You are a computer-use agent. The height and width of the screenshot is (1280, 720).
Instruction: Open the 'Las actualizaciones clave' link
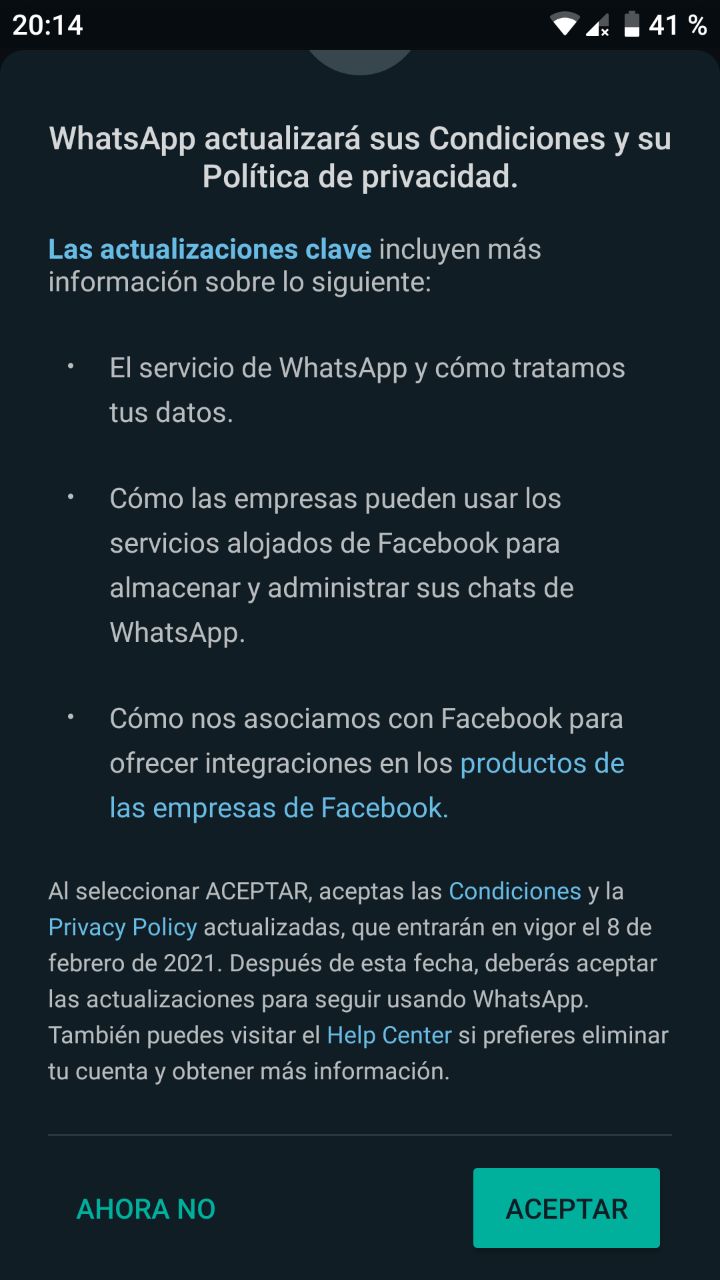click(x=210, y=249)
